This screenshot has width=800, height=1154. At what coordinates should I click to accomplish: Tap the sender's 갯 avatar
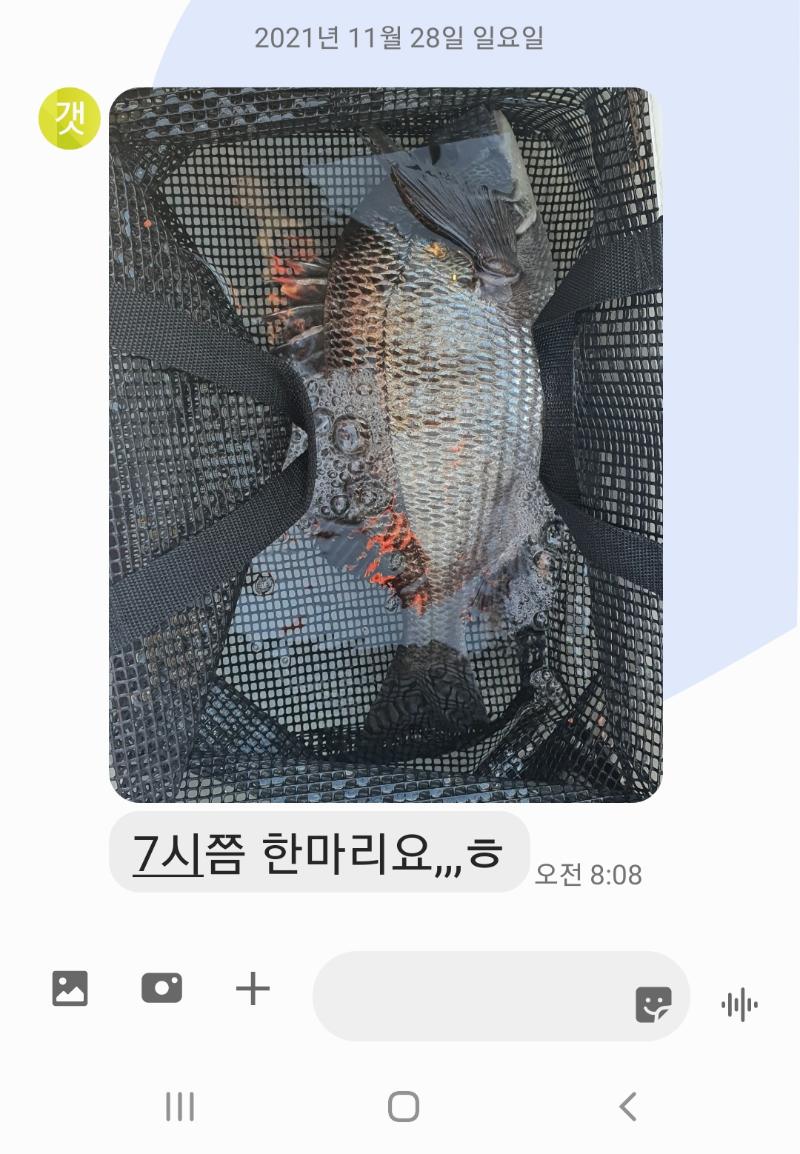click(69, 119)
